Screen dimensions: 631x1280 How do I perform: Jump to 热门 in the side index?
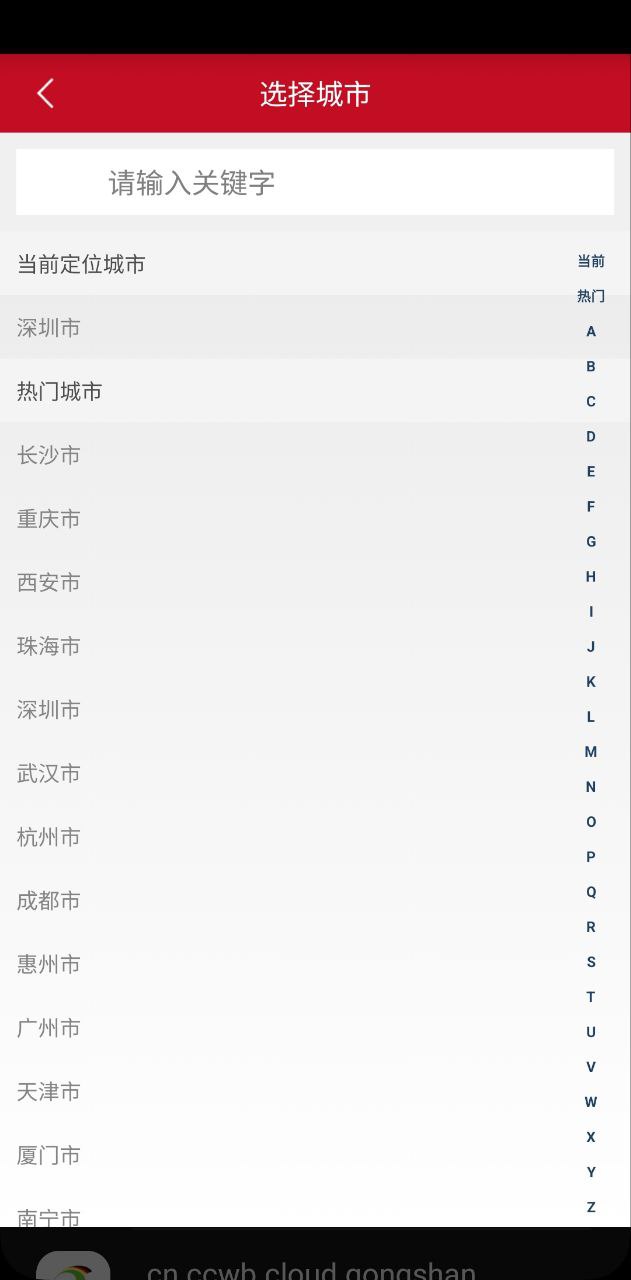(591, 296)
